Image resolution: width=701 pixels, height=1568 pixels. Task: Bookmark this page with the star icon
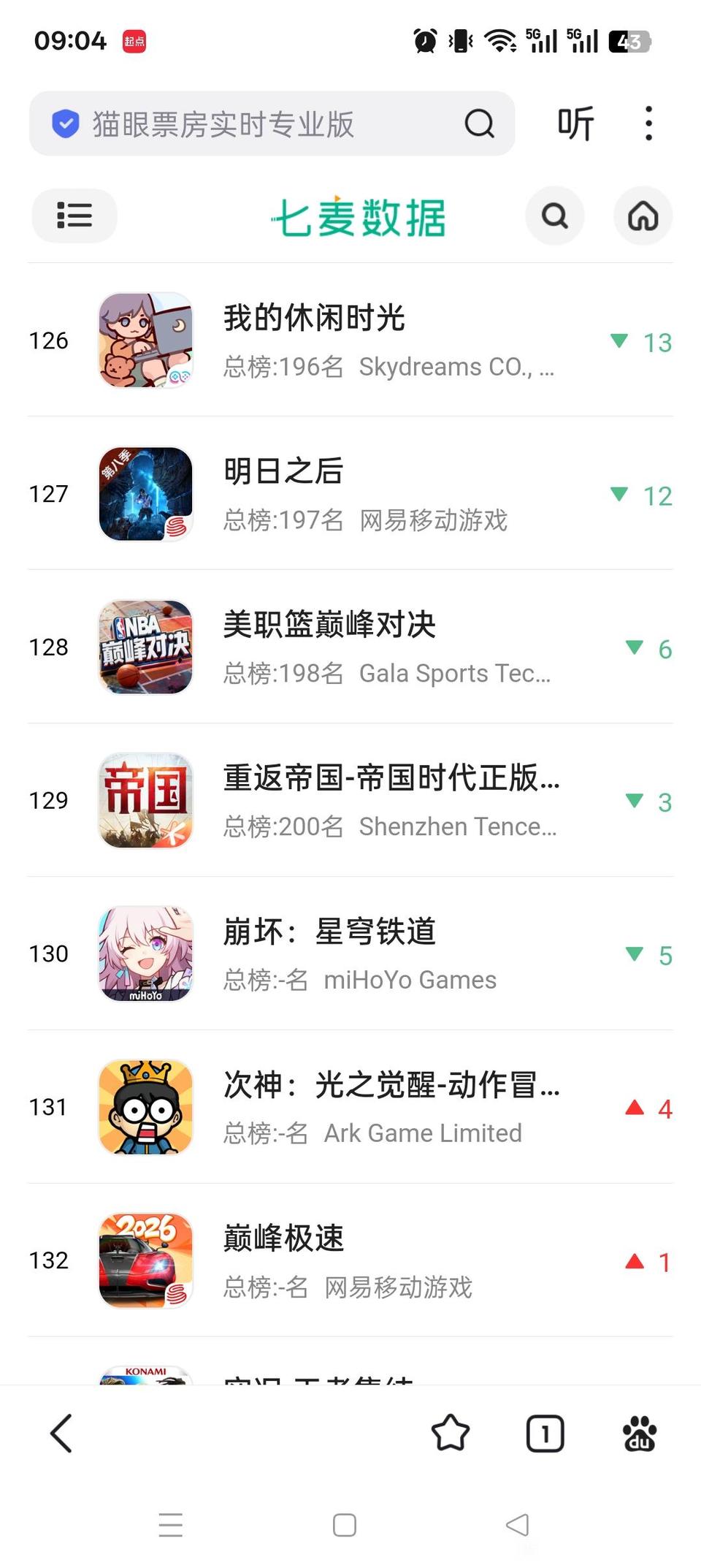(x=451, y=1433)
